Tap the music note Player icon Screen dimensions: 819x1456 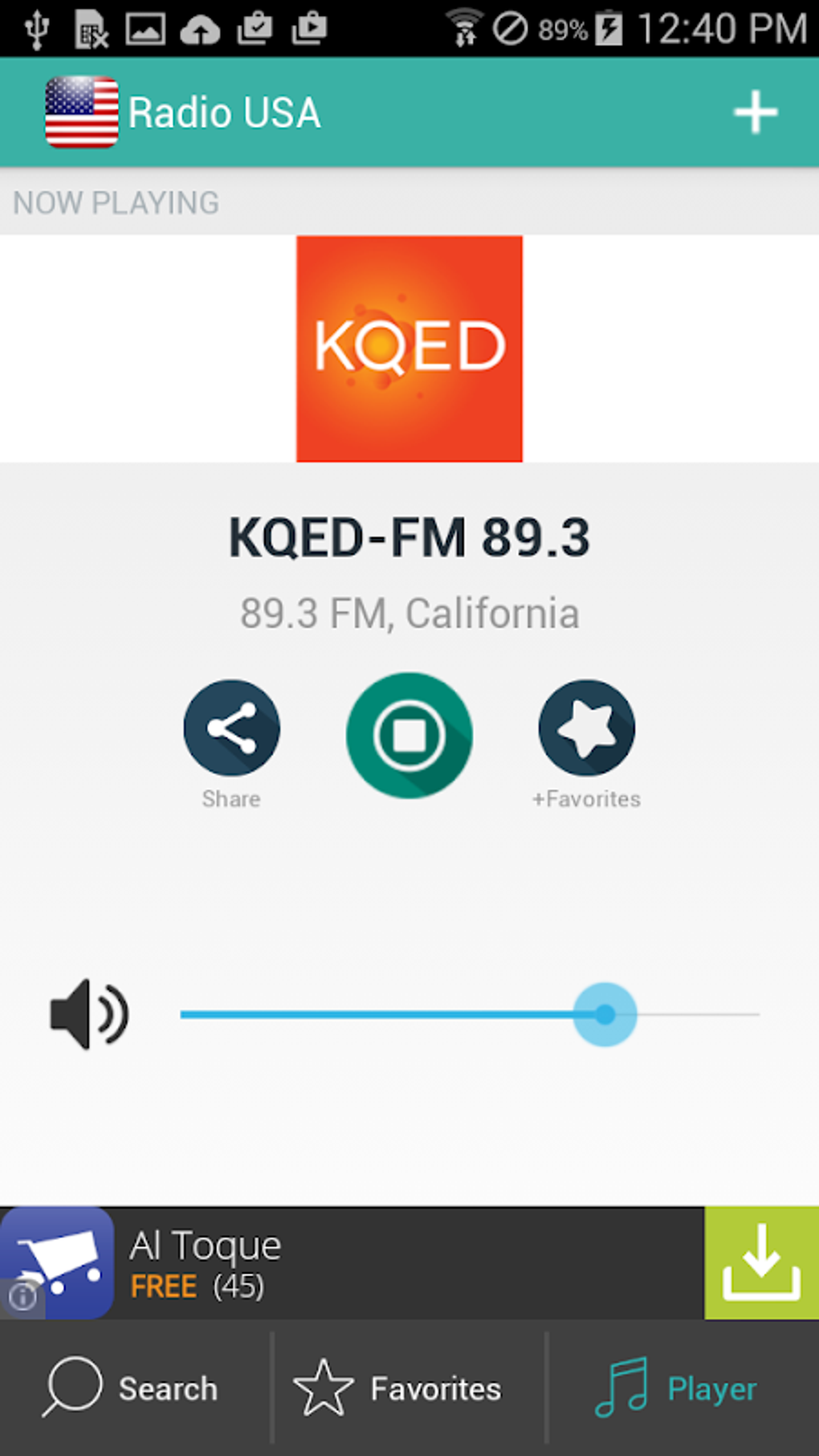(x=625, y=1387)
